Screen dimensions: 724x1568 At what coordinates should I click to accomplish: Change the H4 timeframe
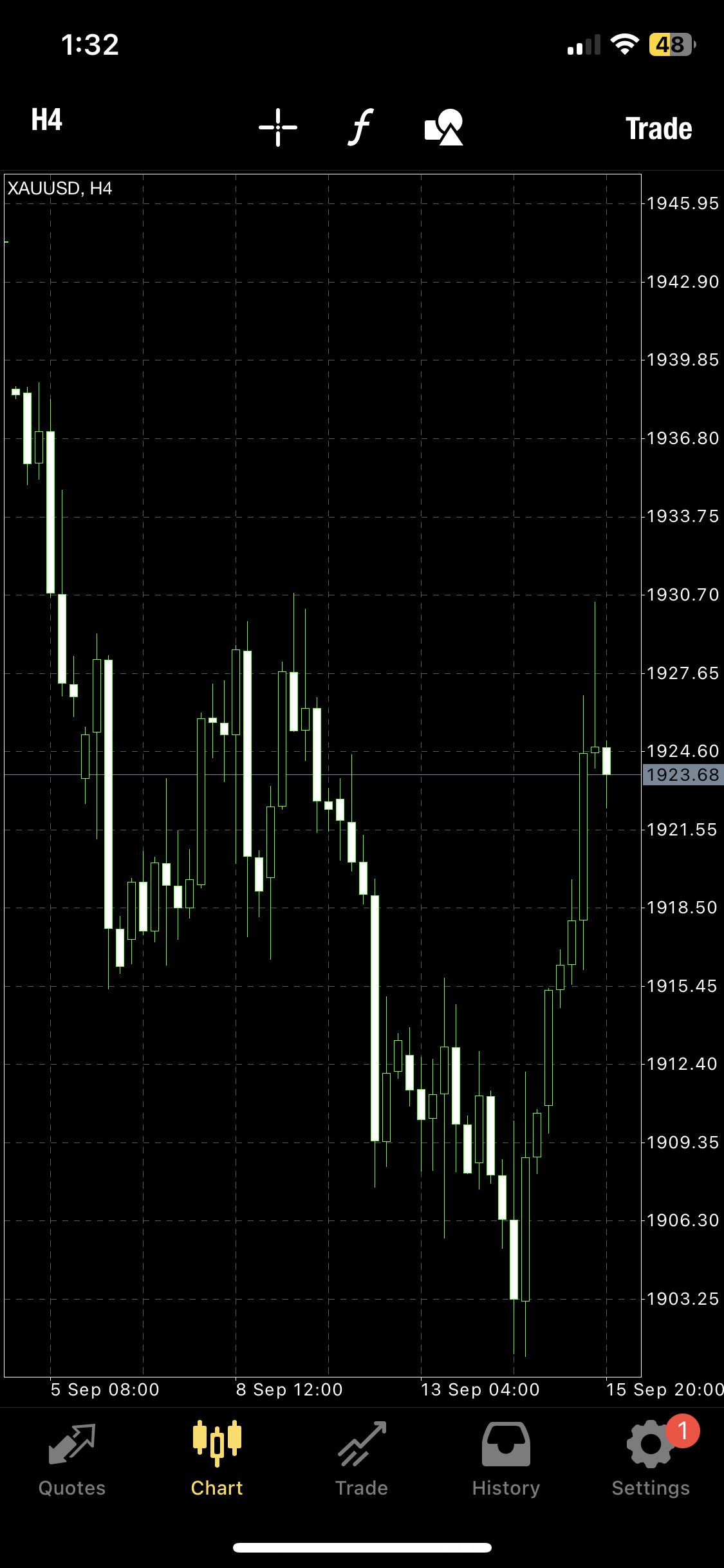pyautogui.click(x=47, y=120)
